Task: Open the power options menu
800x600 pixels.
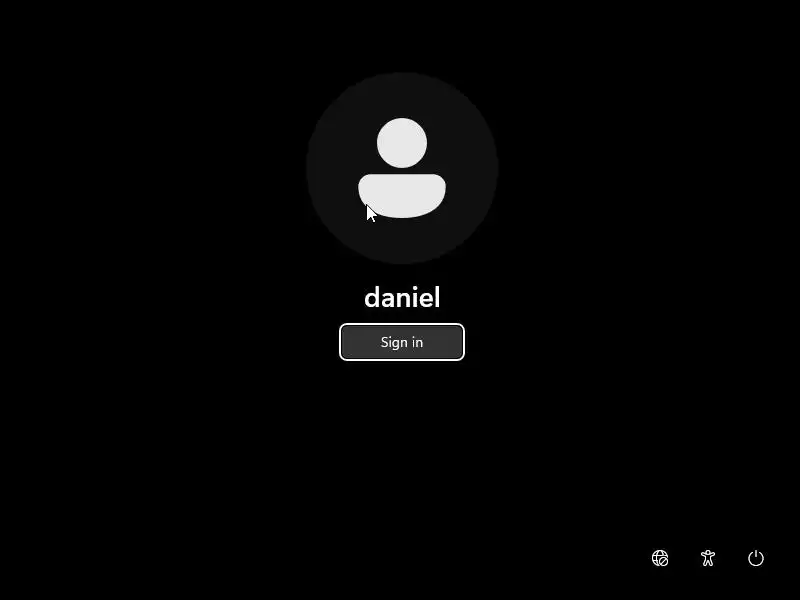Action: tap(756, 558)
